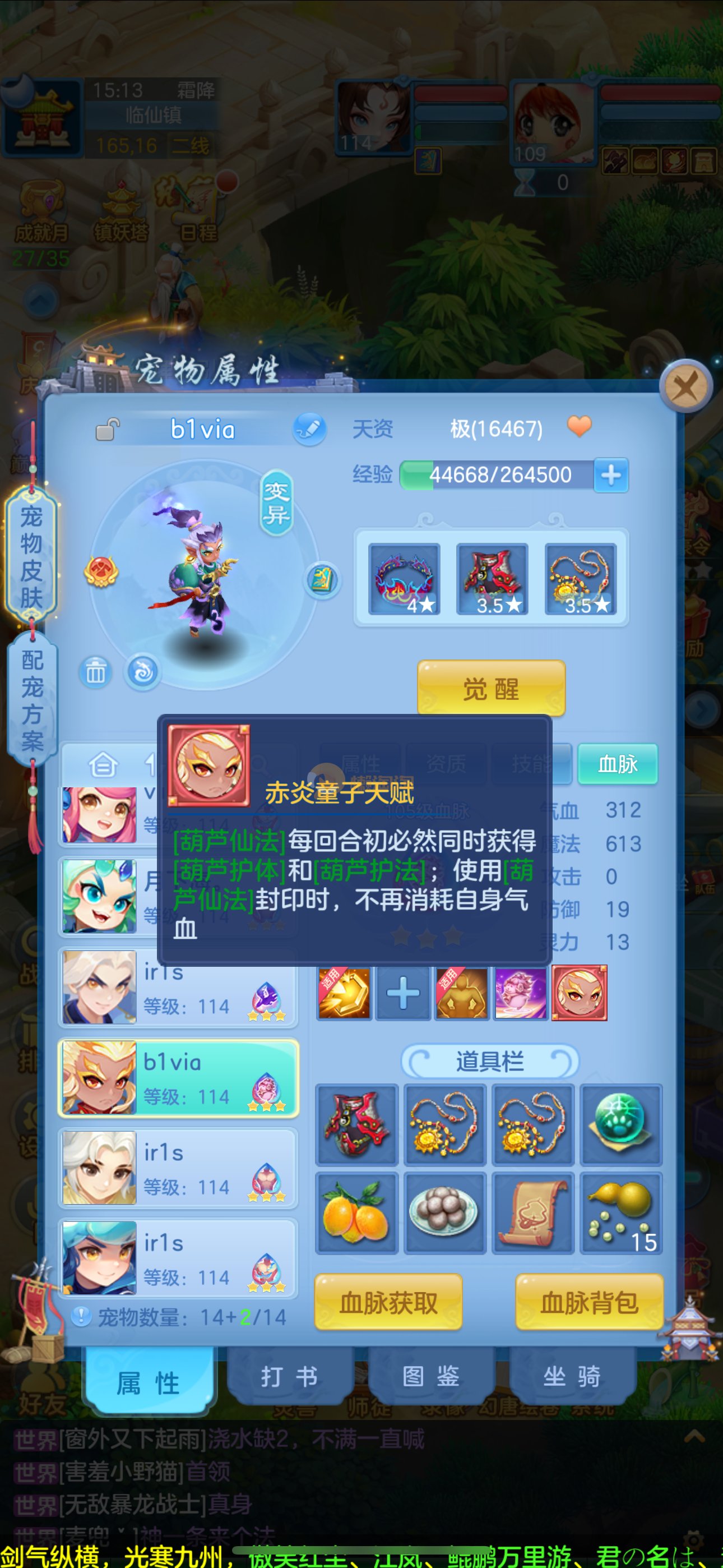This screenshot has height=1568, width=723.
Task: Select the gourd item with count 15
Action: [x=620, y=1213]
